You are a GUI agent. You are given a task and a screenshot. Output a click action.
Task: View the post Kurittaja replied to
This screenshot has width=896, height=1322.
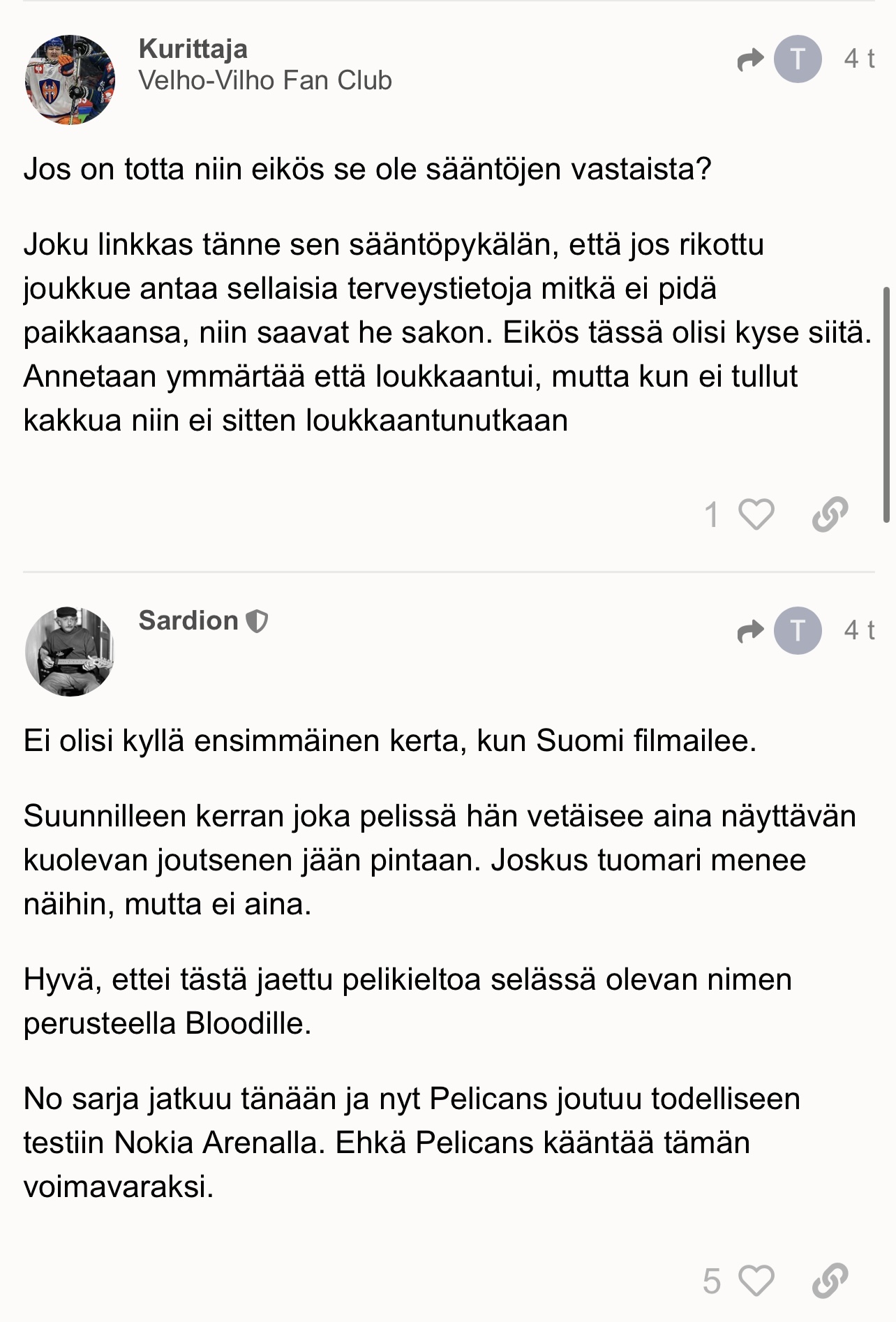(779, 59)
